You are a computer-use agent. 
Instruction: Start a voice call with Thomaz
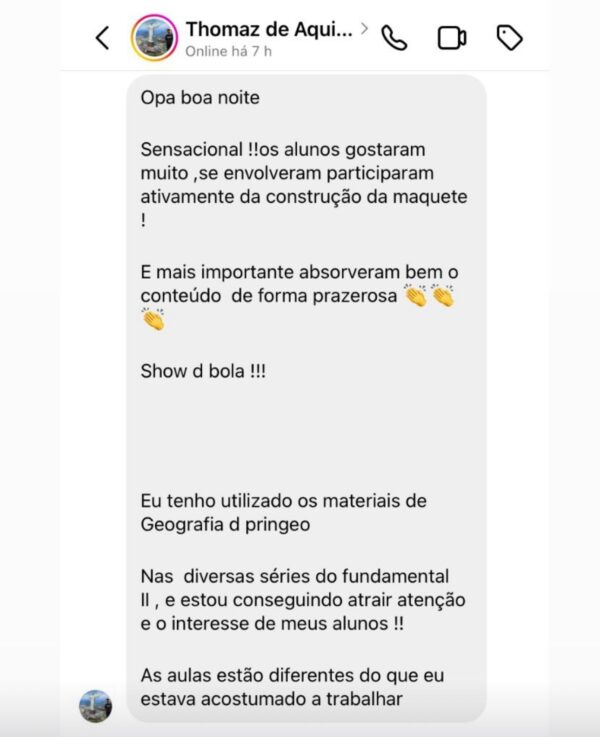[x=395, y=38]
